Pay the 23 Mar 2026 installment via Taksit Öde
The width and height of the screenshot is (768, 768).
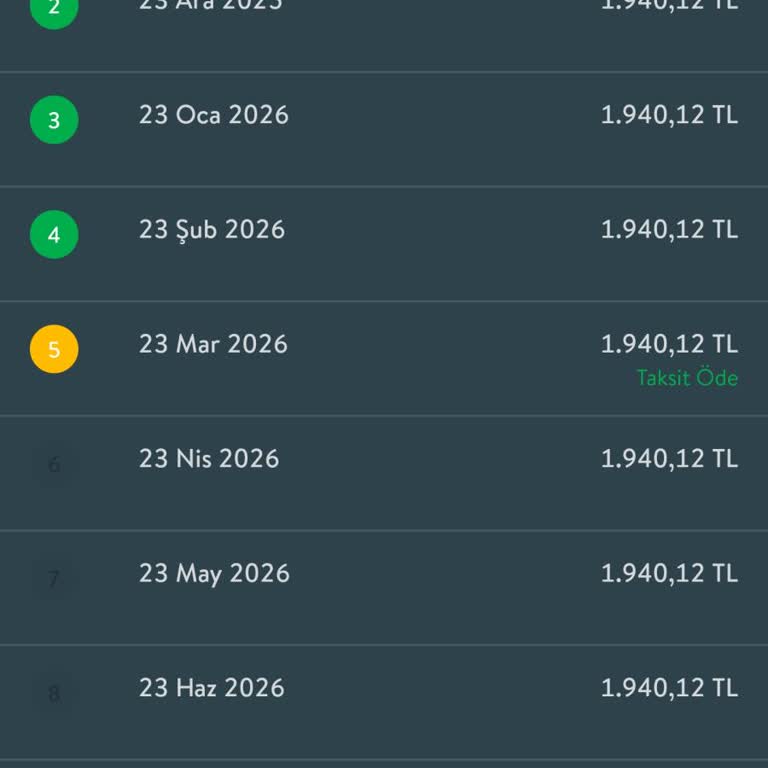tap(687, 378)
